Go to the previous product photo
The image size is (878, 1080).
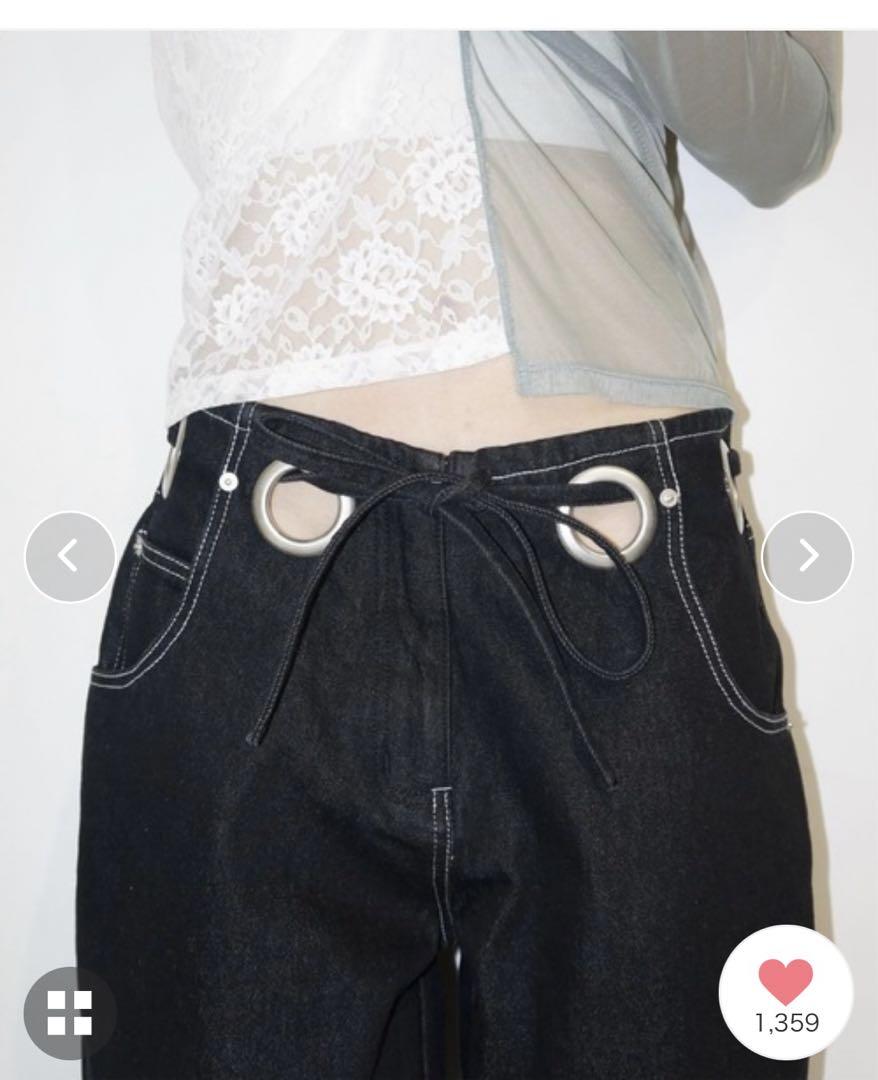tap(69, 556)
